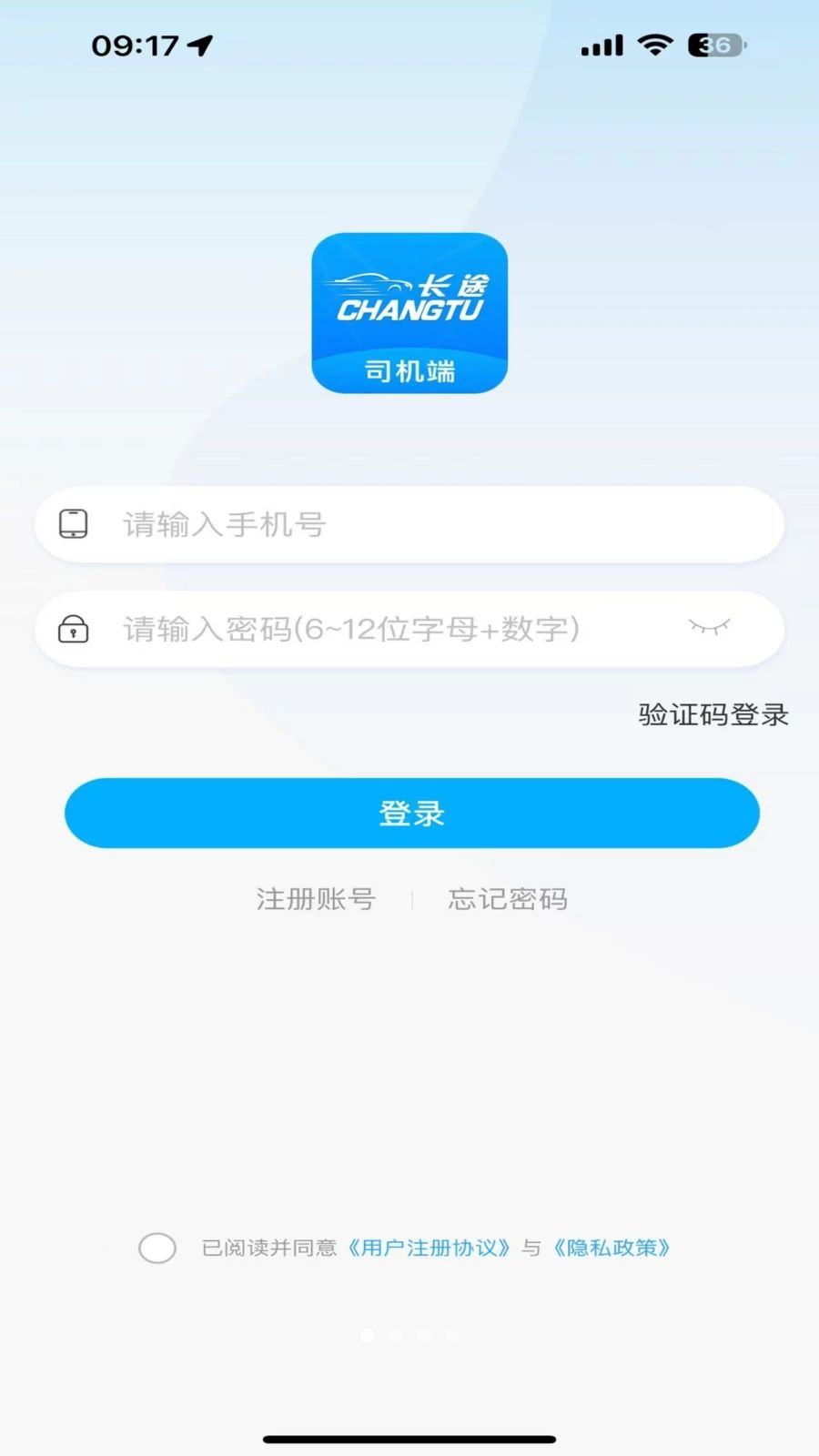The width and height of the screenshot is (819, 1456).
Task: Switch to 验证码登录 verification code login
Action: 713,714
